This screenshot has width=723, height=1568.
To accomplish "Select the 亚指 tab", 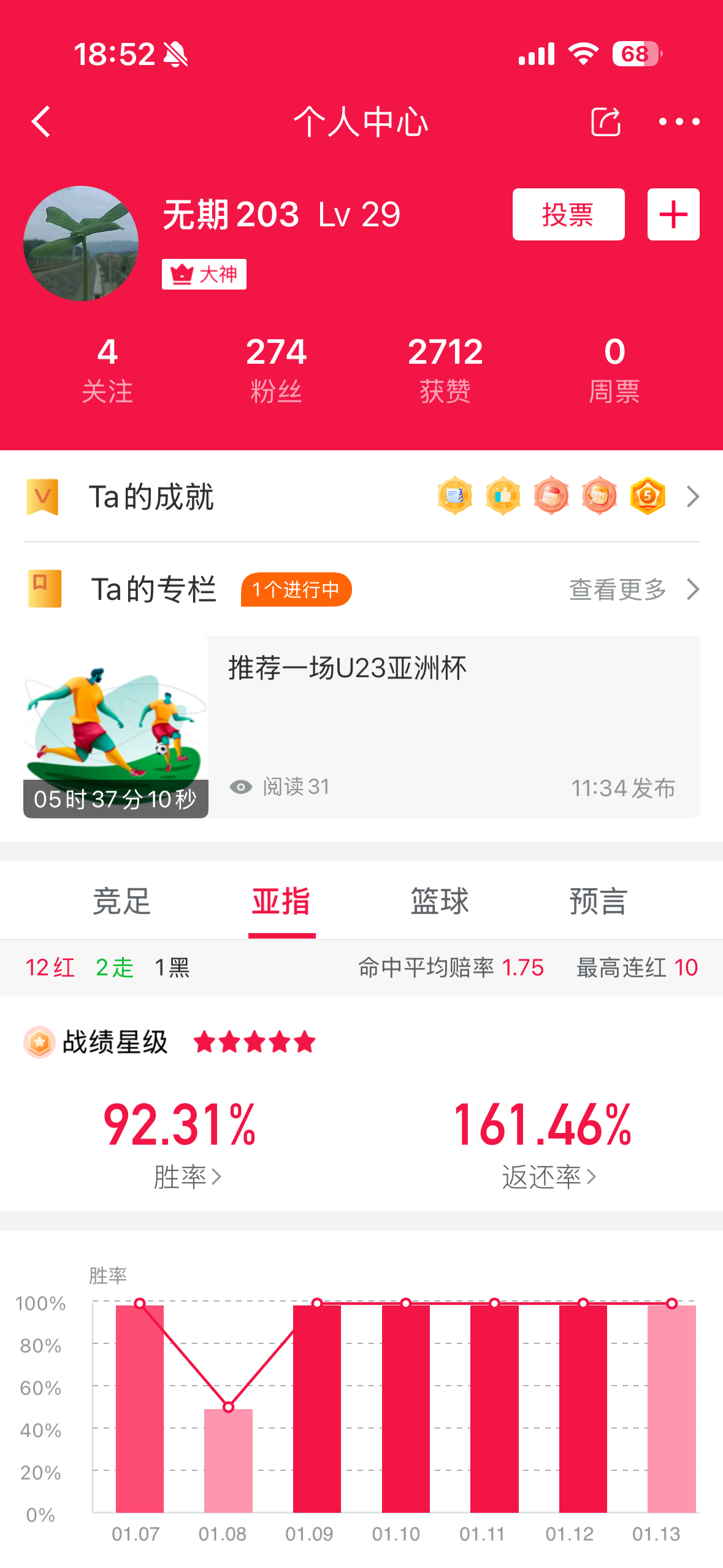I will (281, 901).
